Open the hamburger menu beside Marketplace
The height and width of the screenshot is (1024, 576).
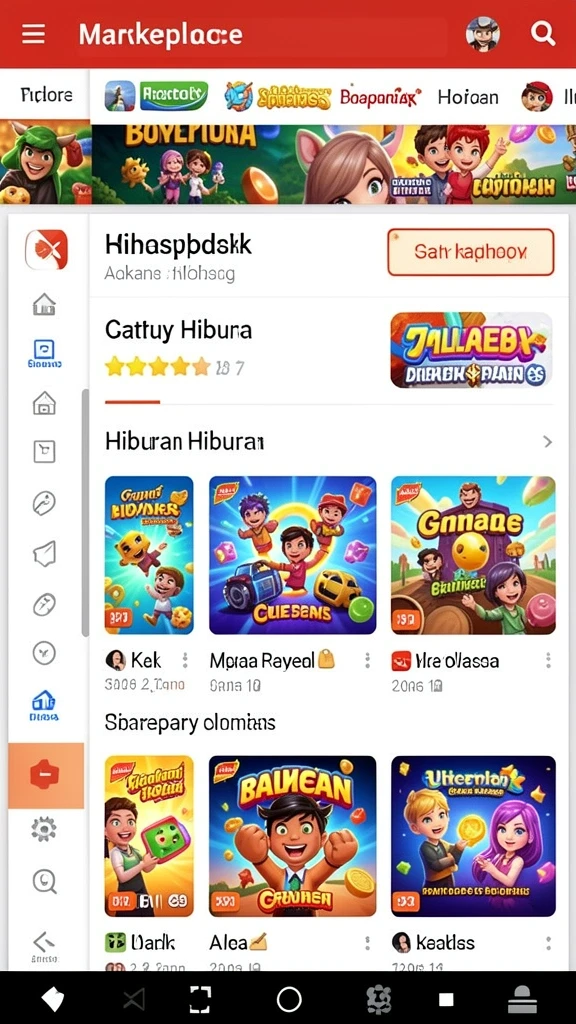(x=33, y=33)
